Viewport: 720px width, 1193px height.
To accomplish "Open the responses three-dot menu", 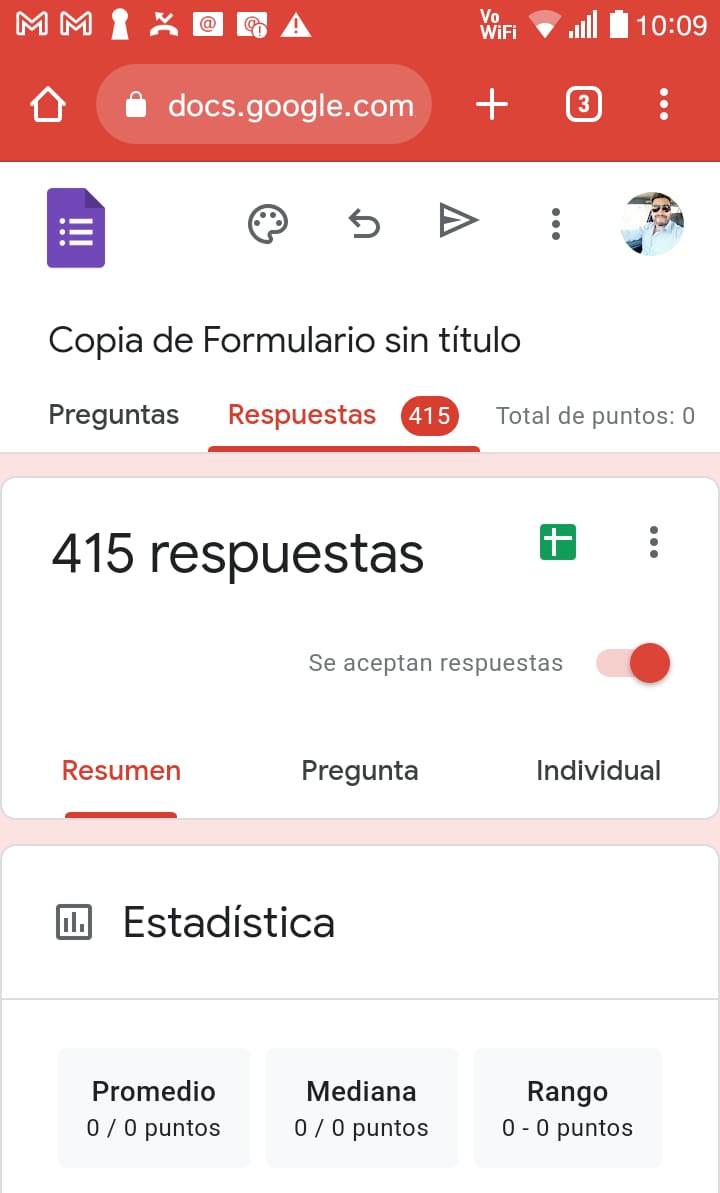I will [x=653, y=542].
